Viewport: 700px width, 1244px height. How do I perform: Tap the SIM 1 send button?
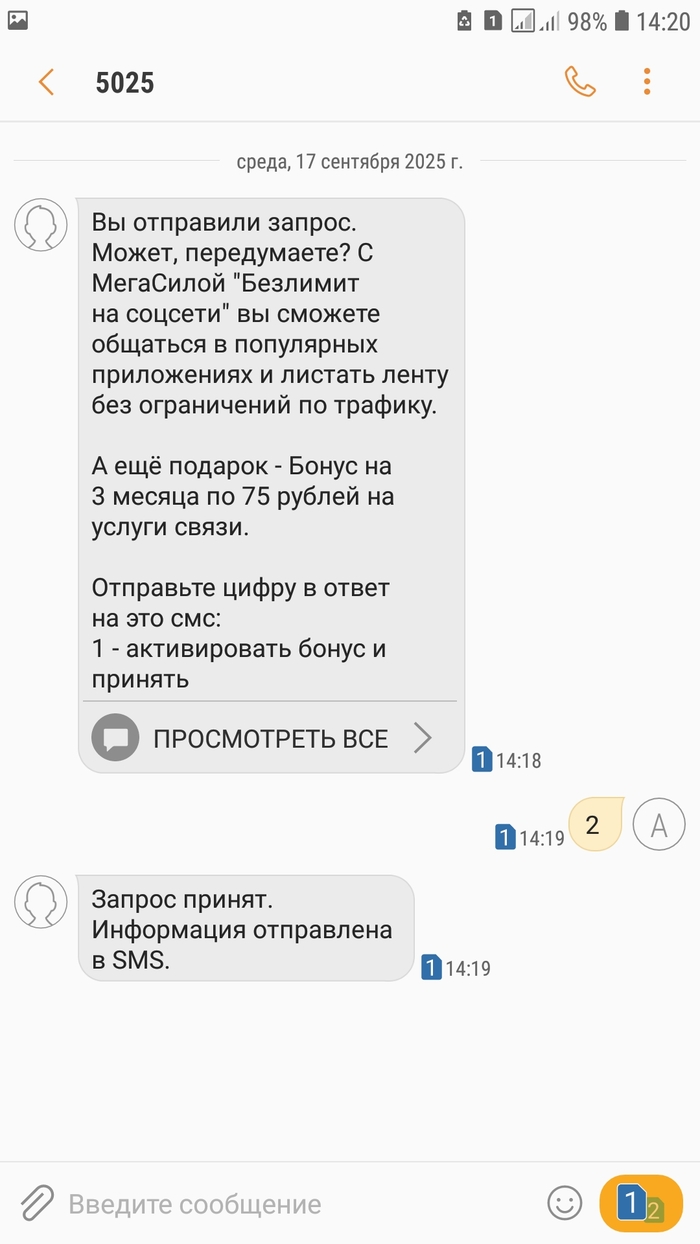pos(640,1202)
